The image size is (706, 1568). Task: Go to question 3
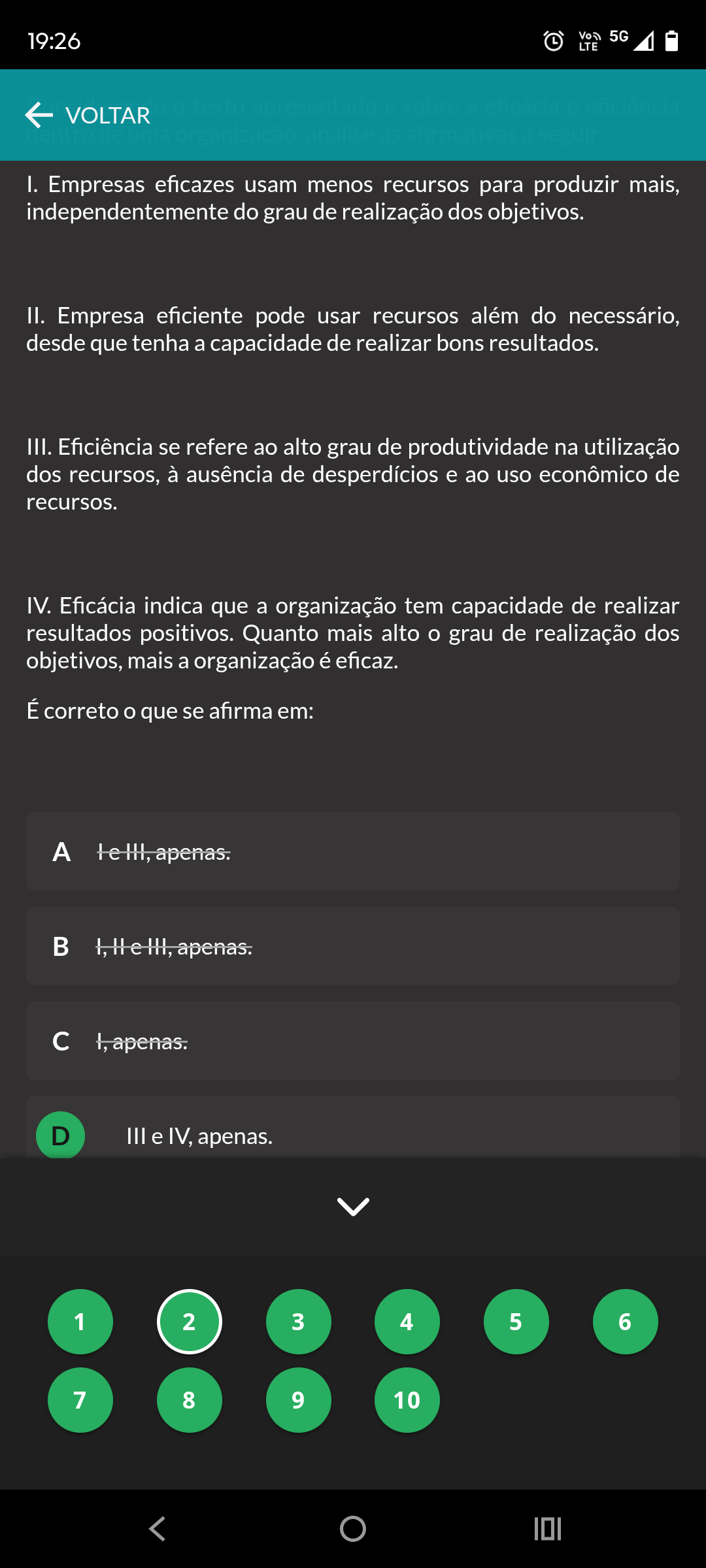(x=298, y=1322)
